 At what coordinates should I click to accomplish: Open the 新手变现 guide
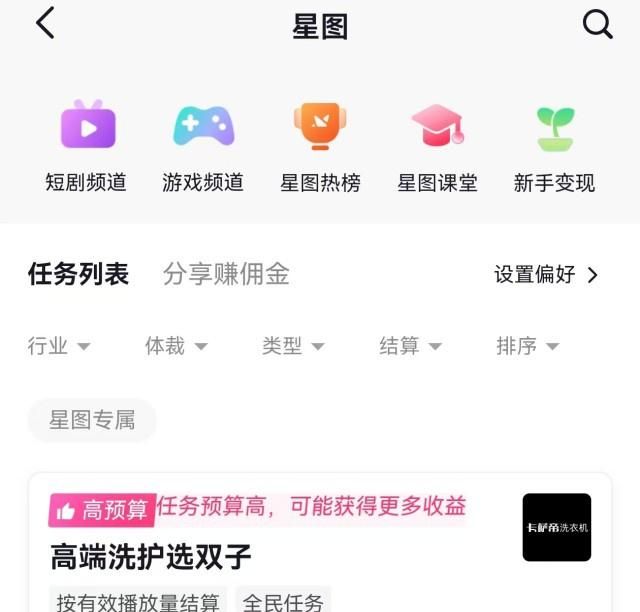point(554,146)
